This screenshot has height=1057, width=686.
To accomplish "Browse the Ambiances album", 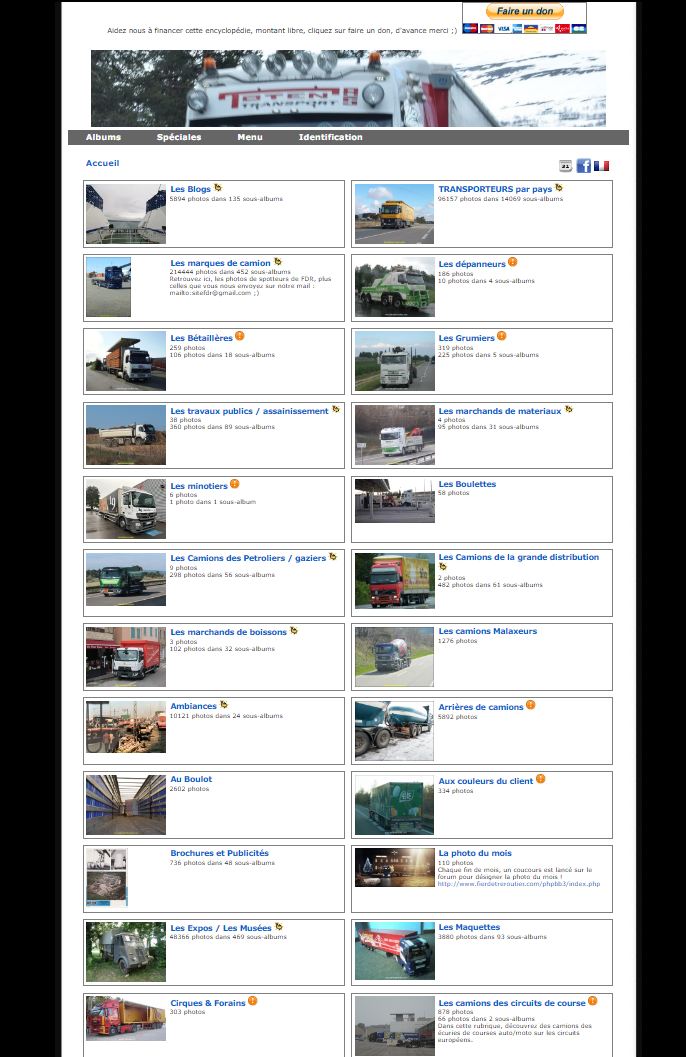I will pyautogui.click(x=193, y=706).
